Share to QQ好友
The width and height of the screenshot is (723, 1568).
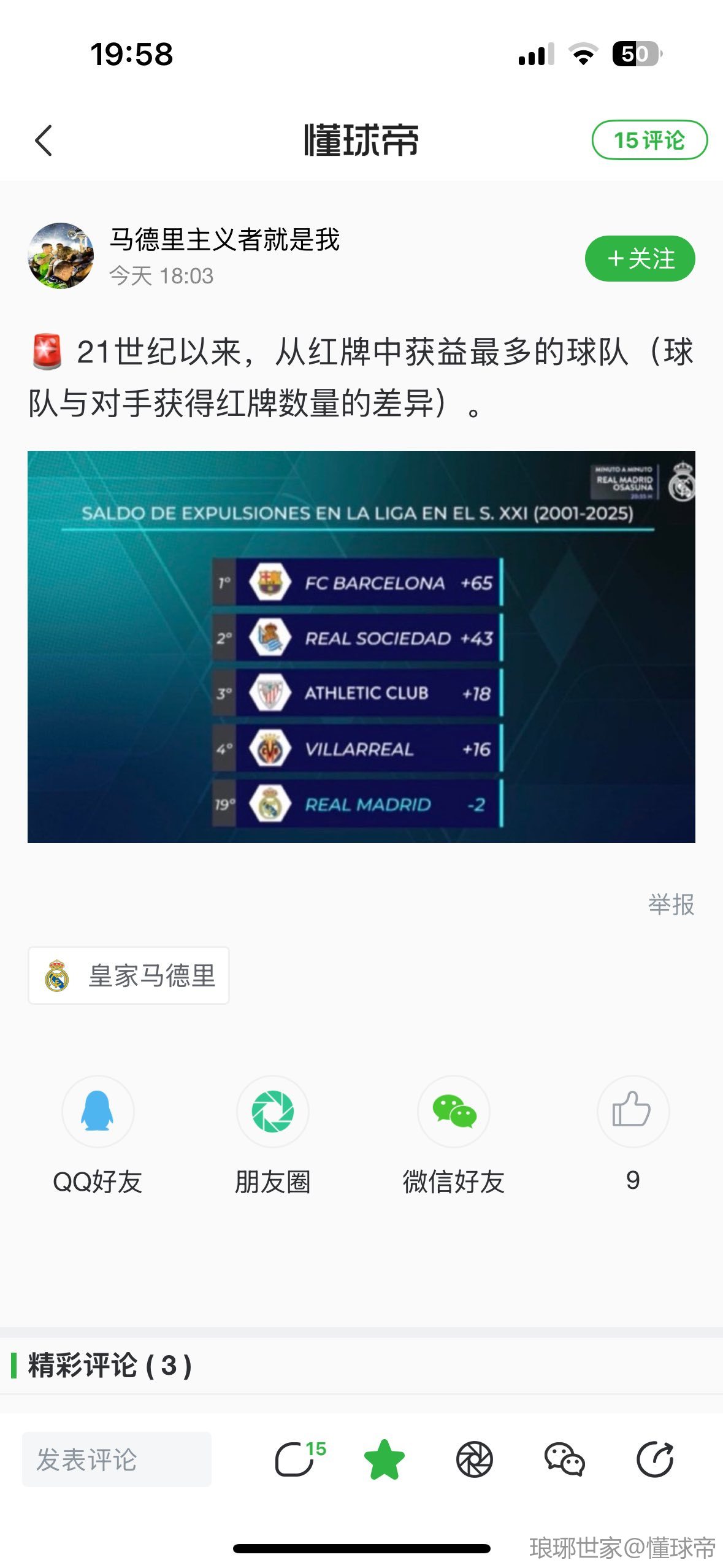pyautogui.click(x=98, y=1112)
